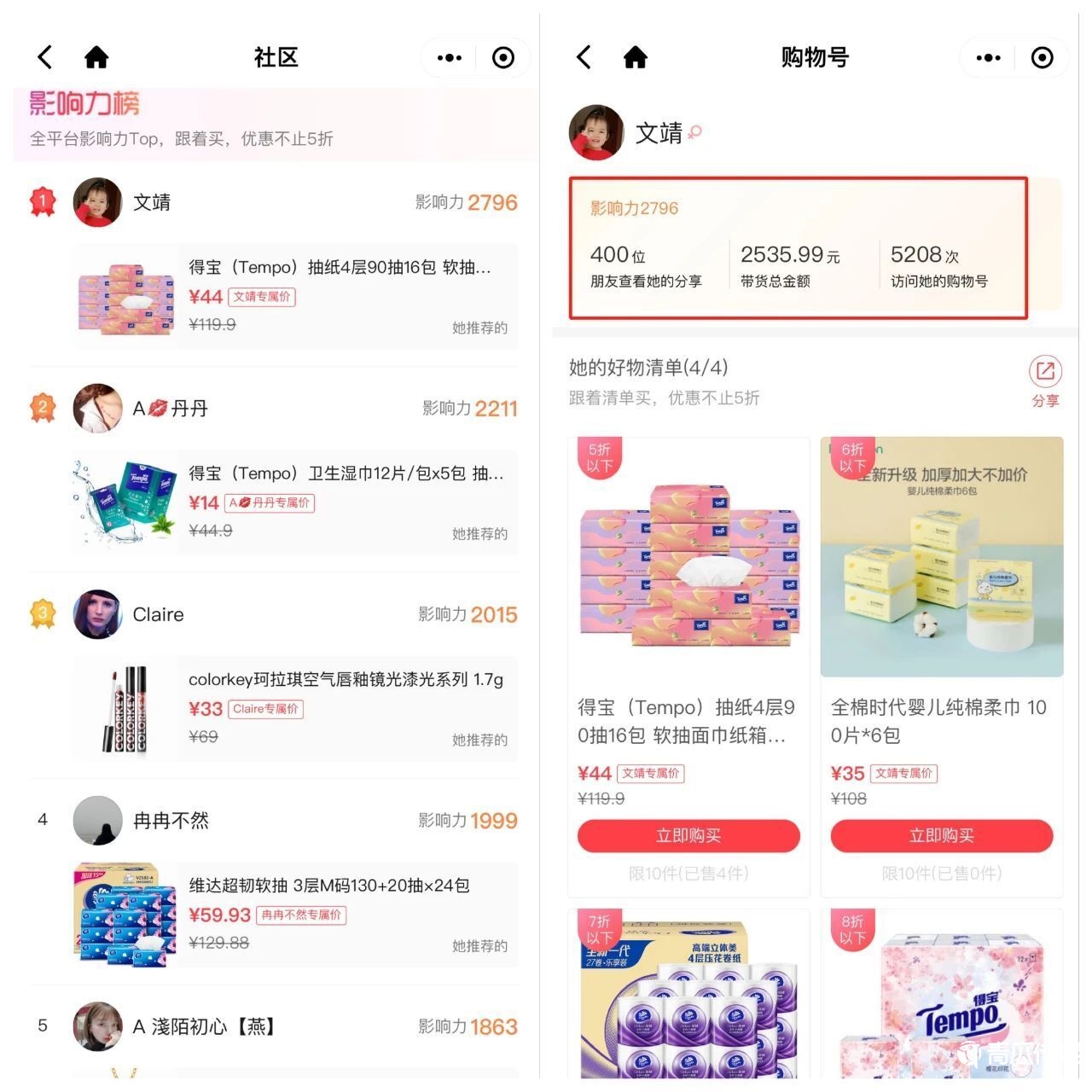The image size is (1092, 1092).
Task: Open Claire's profile in the ranking
Action: pyautogui.click(x=158, y=615)
